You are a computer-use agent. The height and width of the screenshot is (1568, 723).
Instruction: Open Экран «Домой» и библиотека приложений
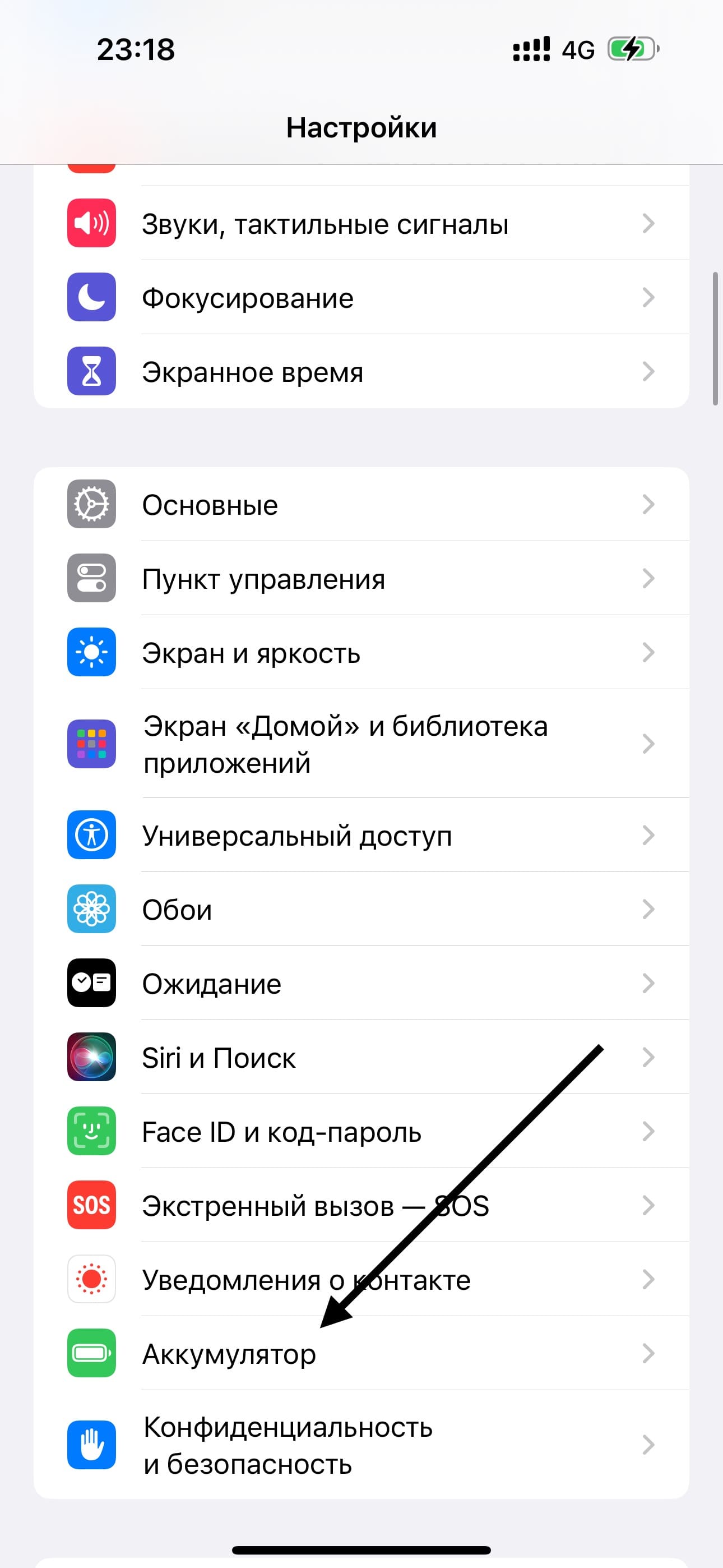pyautogui.click(x=361, y=744)
